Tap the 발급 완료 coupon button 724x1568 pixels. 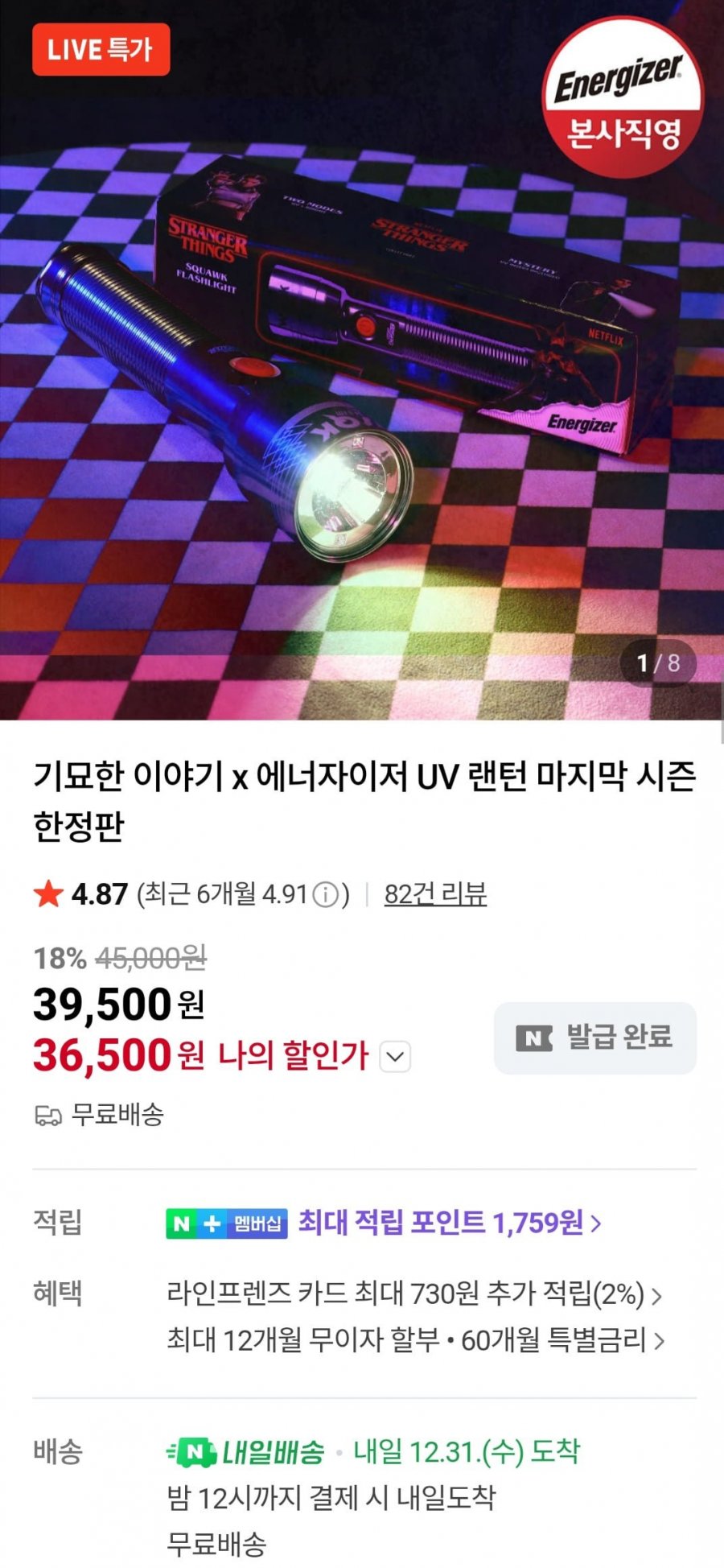(595, 1038)
